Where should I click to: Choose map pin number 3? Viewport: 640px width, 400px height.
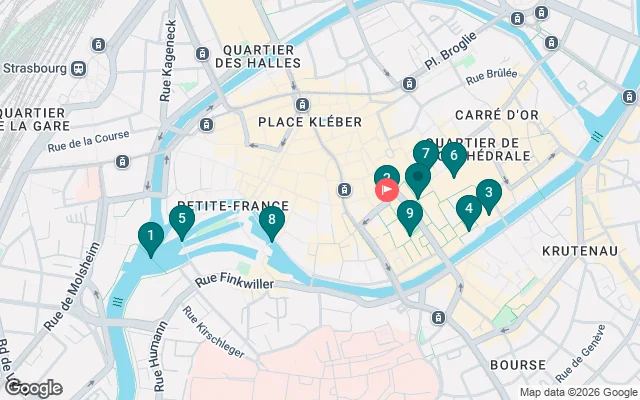point(488,193)
